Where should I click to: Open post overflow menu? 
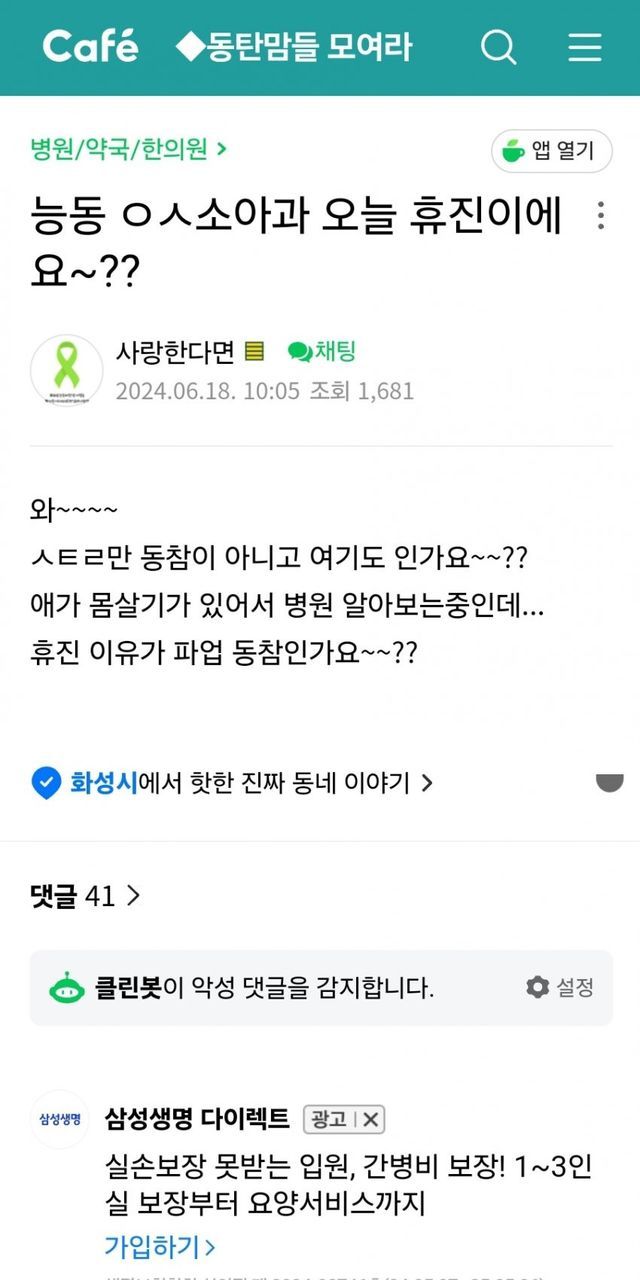click(600, 216)
